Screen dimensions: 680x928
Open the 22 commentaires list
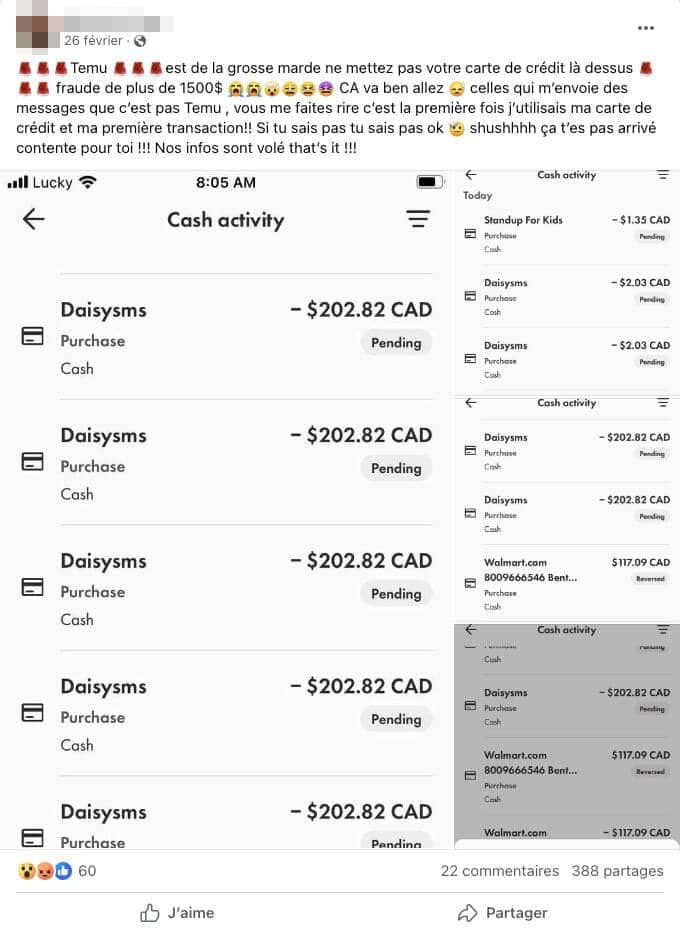click(x=499, y=871)
